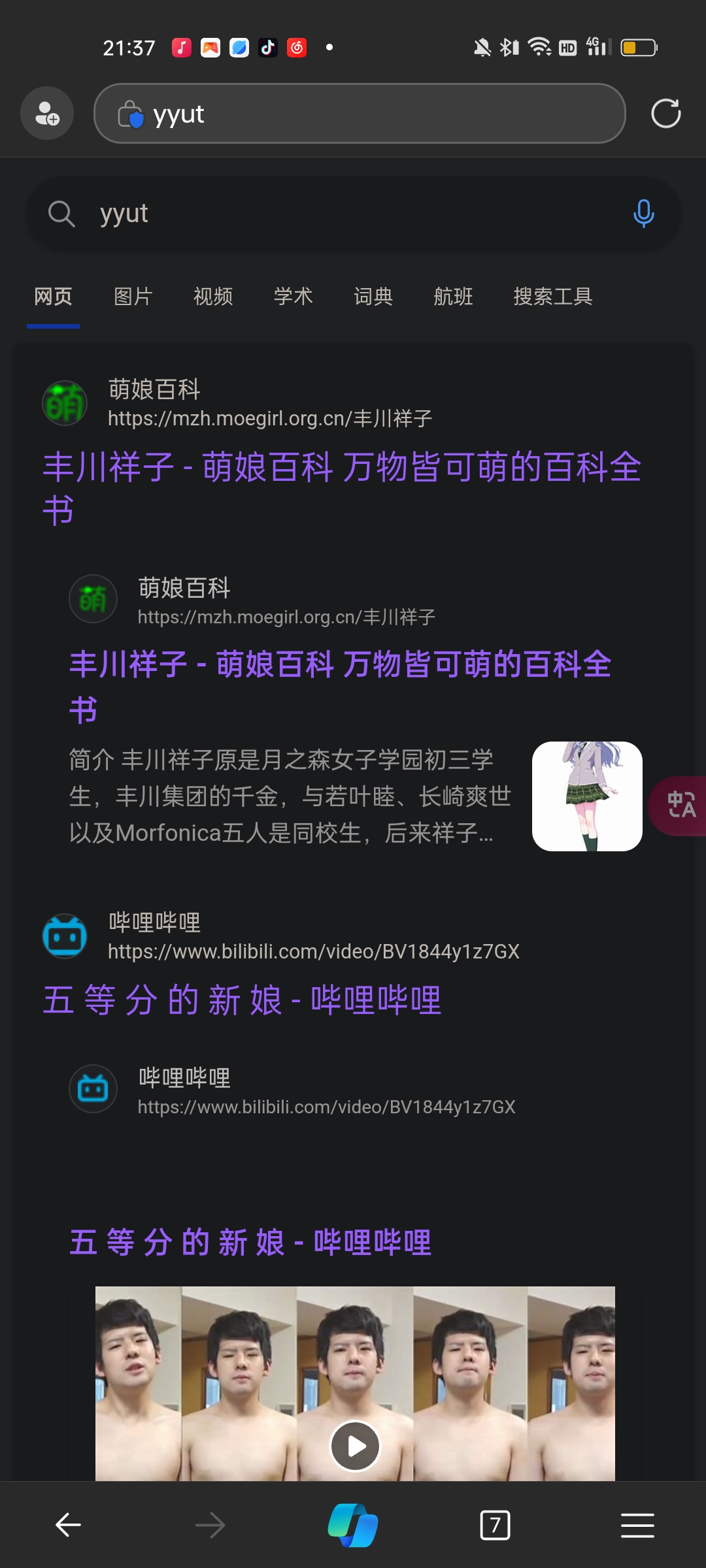This screenshot has width=706, height=1568.
Task: Open the 丰川祥子 character thumbnail image
Action: click(587, 796)
